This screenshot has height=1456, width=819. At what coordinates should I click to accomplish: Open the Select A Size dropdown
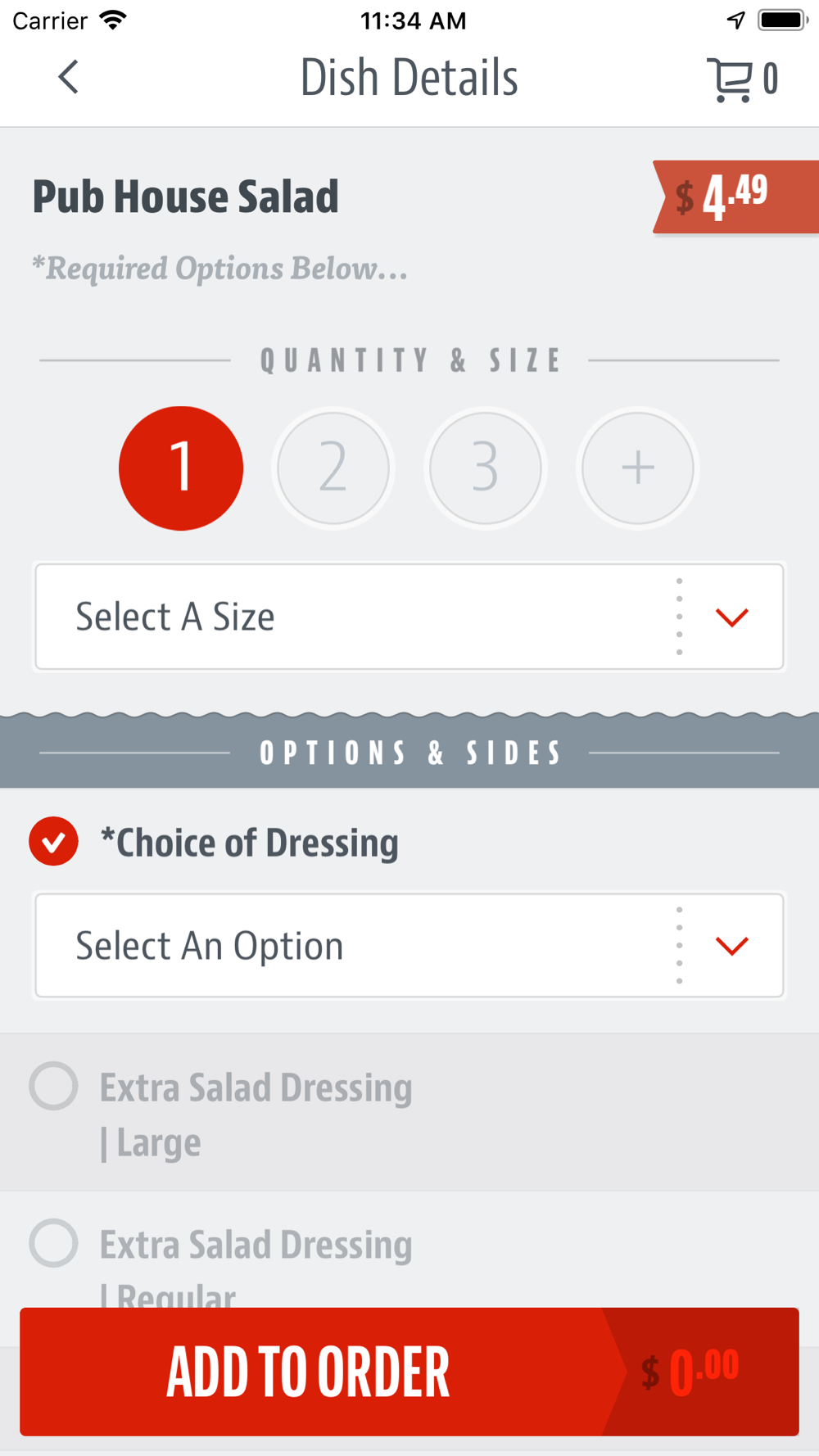(x=409, y=617)
